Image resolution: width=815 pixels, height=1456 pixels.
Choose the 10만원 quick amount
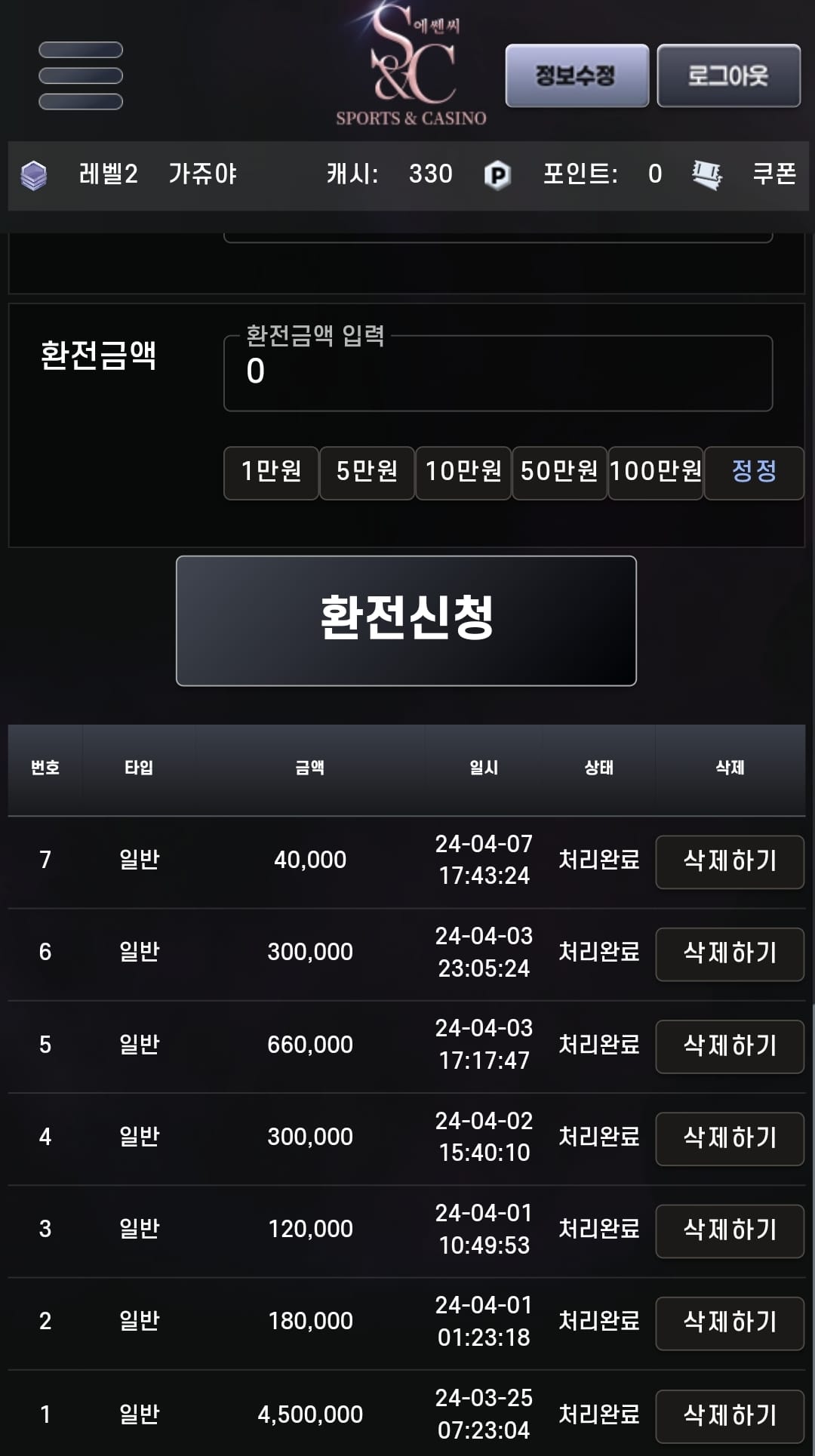coord(463,473)
